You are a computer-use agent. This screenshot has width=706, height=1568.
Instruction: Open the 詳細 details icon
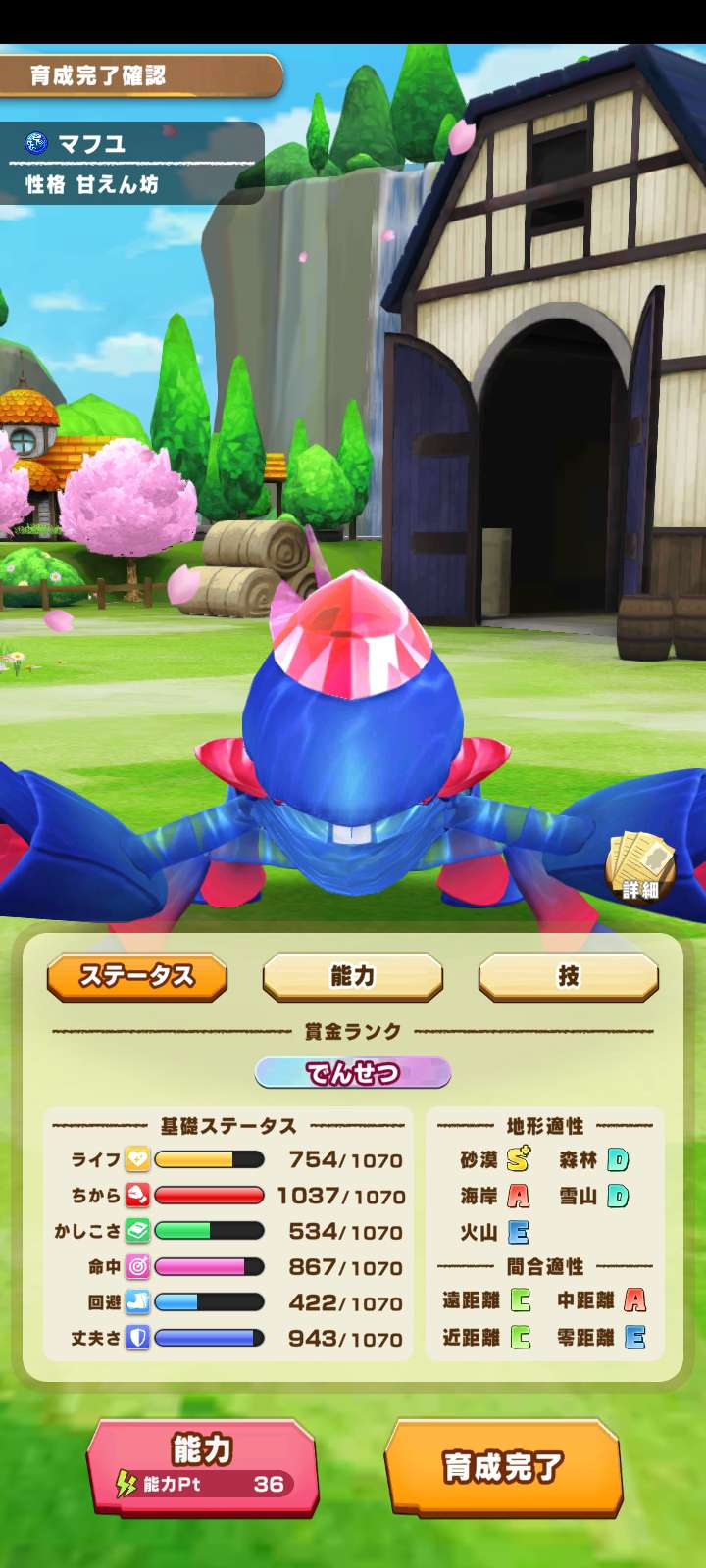(x=639, y=866)
